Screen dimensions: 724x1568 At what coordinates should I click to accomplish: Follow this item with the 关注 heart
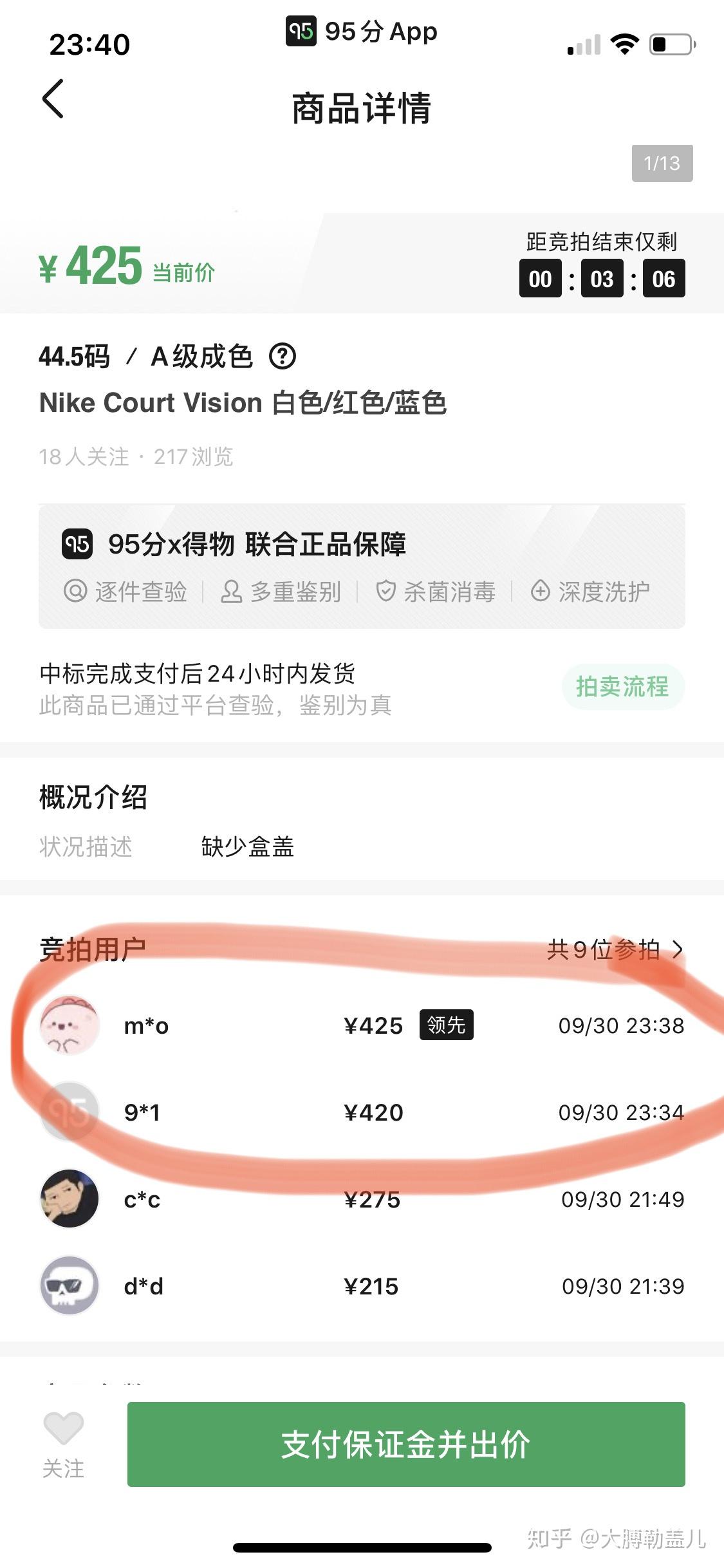click(x=63, y=1440)
